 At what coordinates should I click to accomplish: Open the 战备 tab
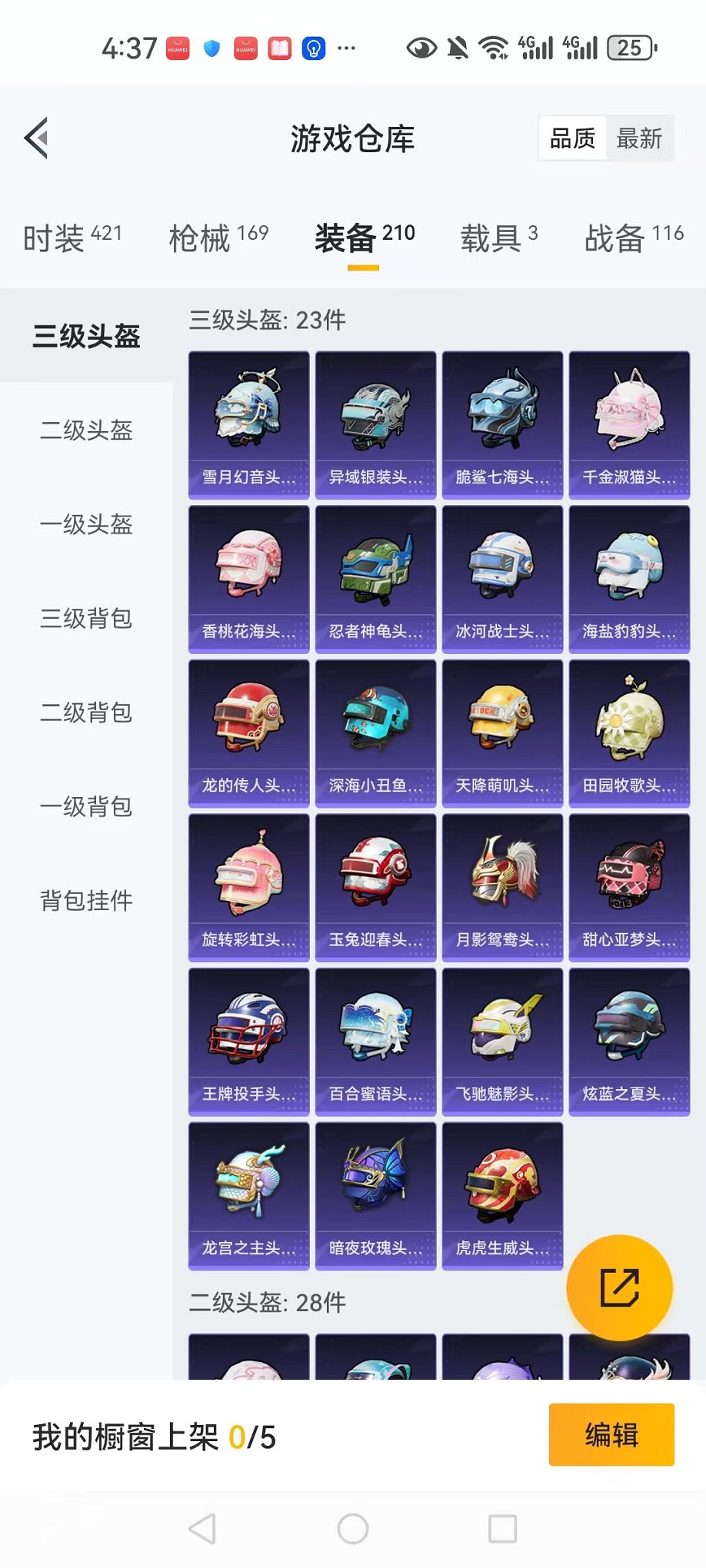(x=633, y=238)
